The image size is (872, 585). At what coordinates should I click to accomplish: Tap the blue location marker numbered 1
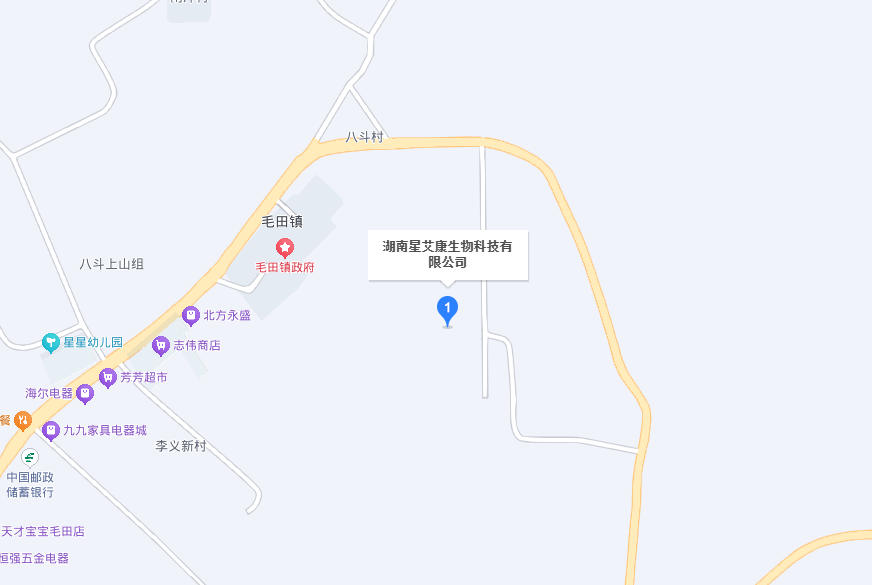pyautogui.click(x=448, y=309)
